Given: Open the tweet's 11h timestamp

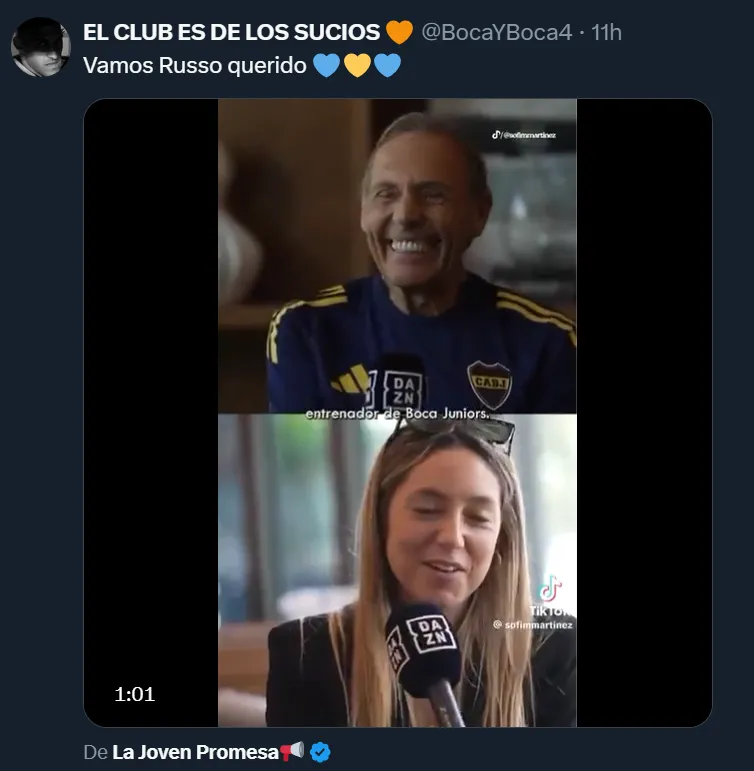Looking at the screenshot, I should [x=606, y=32].
